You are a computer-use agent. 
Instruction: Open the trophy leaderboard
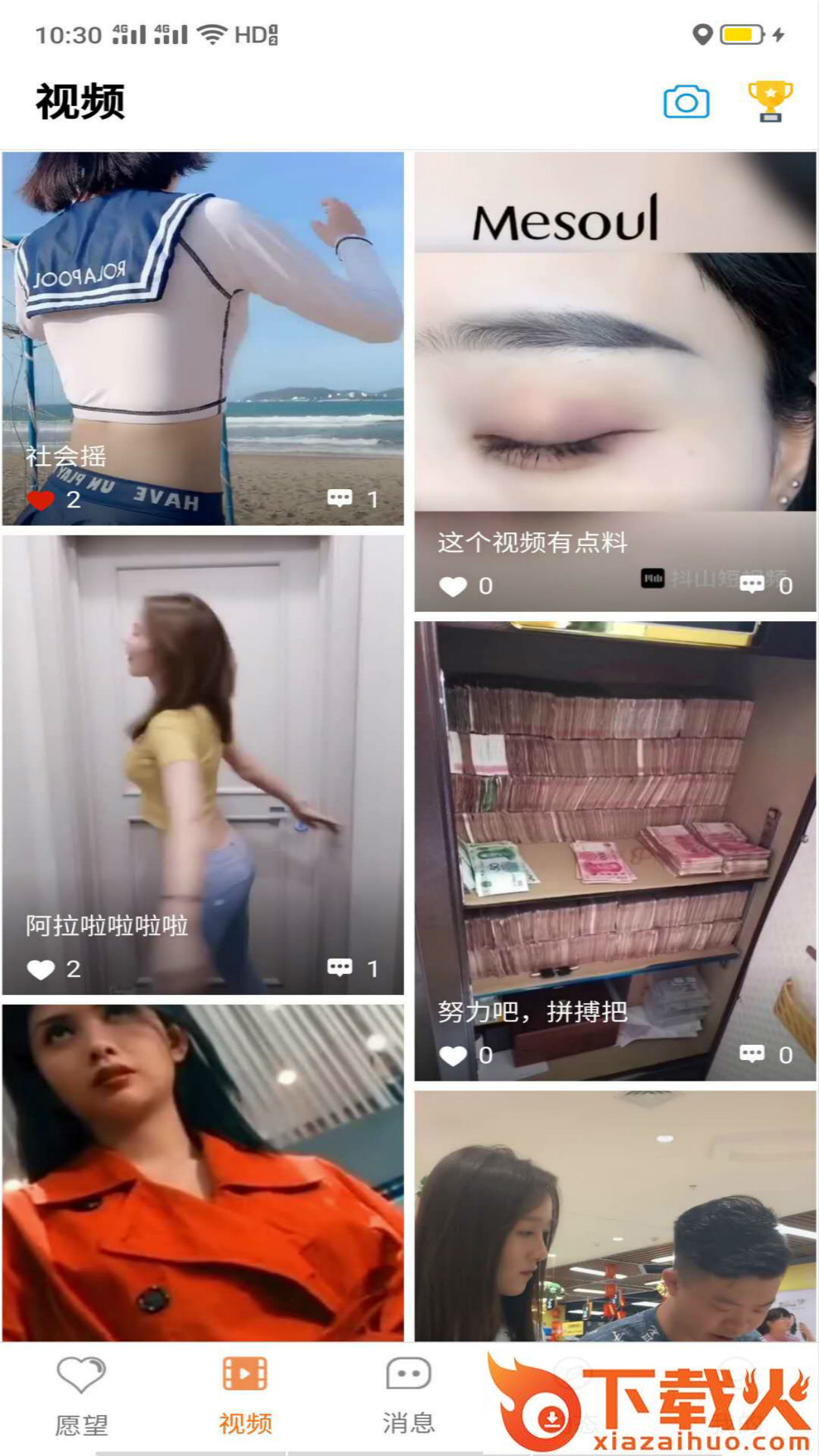click(x=770, y=102)
